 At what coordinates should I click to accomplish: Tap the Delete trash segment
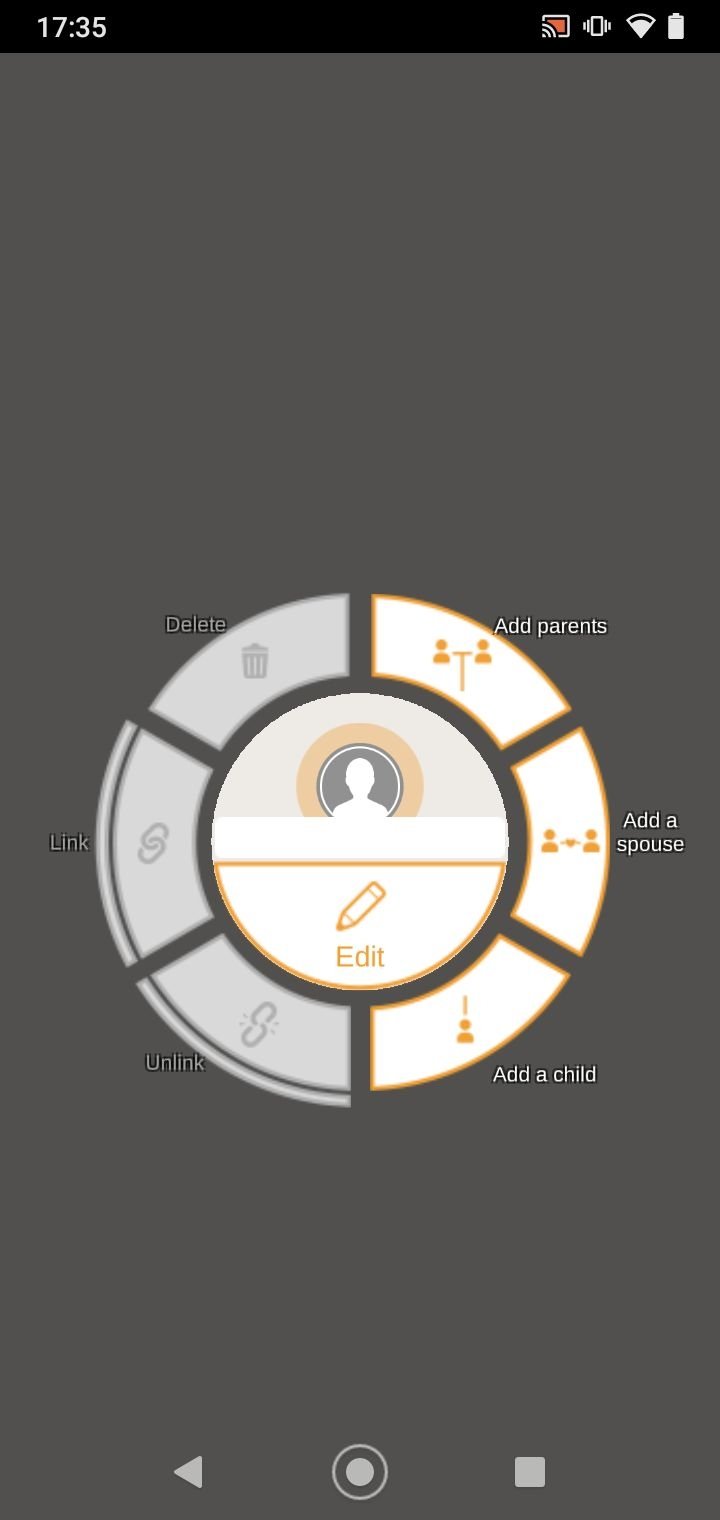pos(256,665)
